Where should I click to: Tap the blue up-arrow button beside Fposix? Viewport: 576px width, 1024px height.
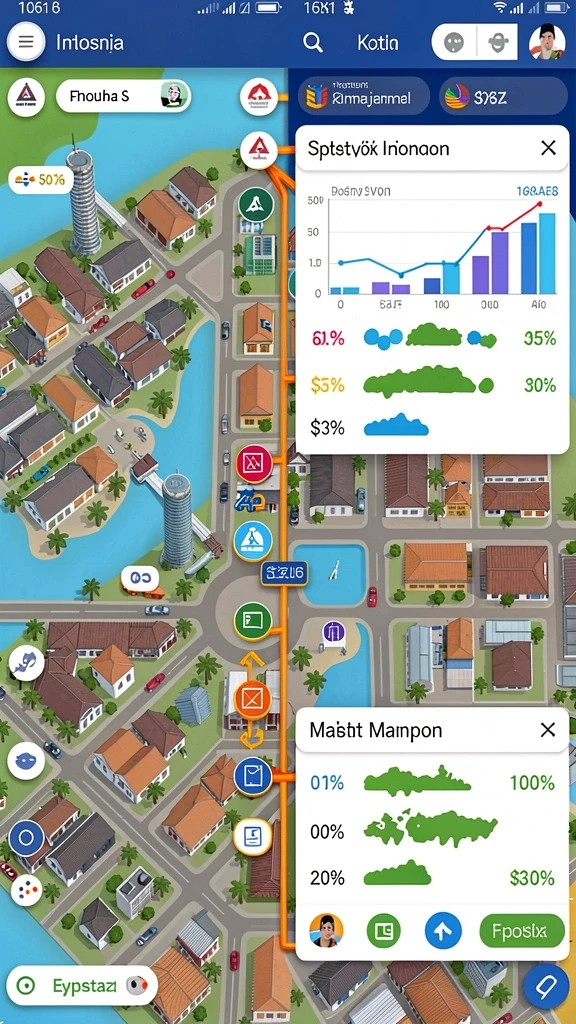(443, 931)
